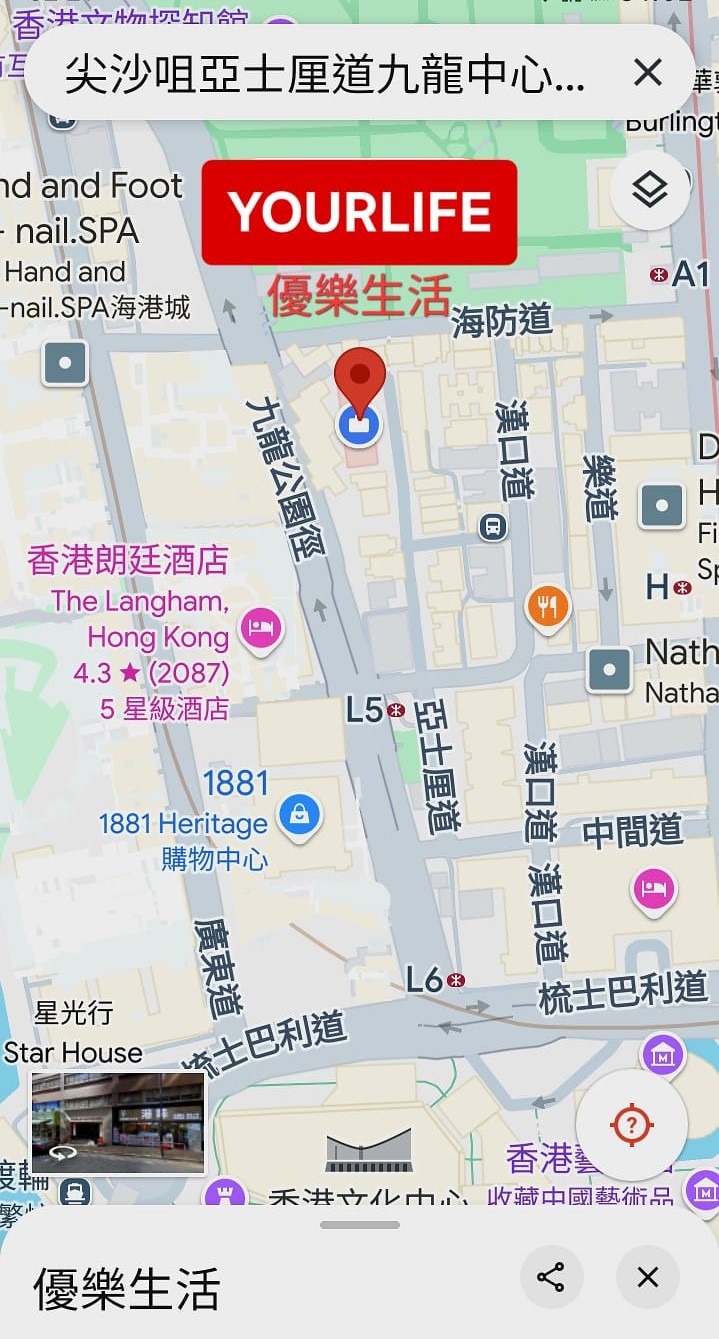Tap the orange restaurant marker
This screenshot has height=1339, width=719.
[547, 607]
